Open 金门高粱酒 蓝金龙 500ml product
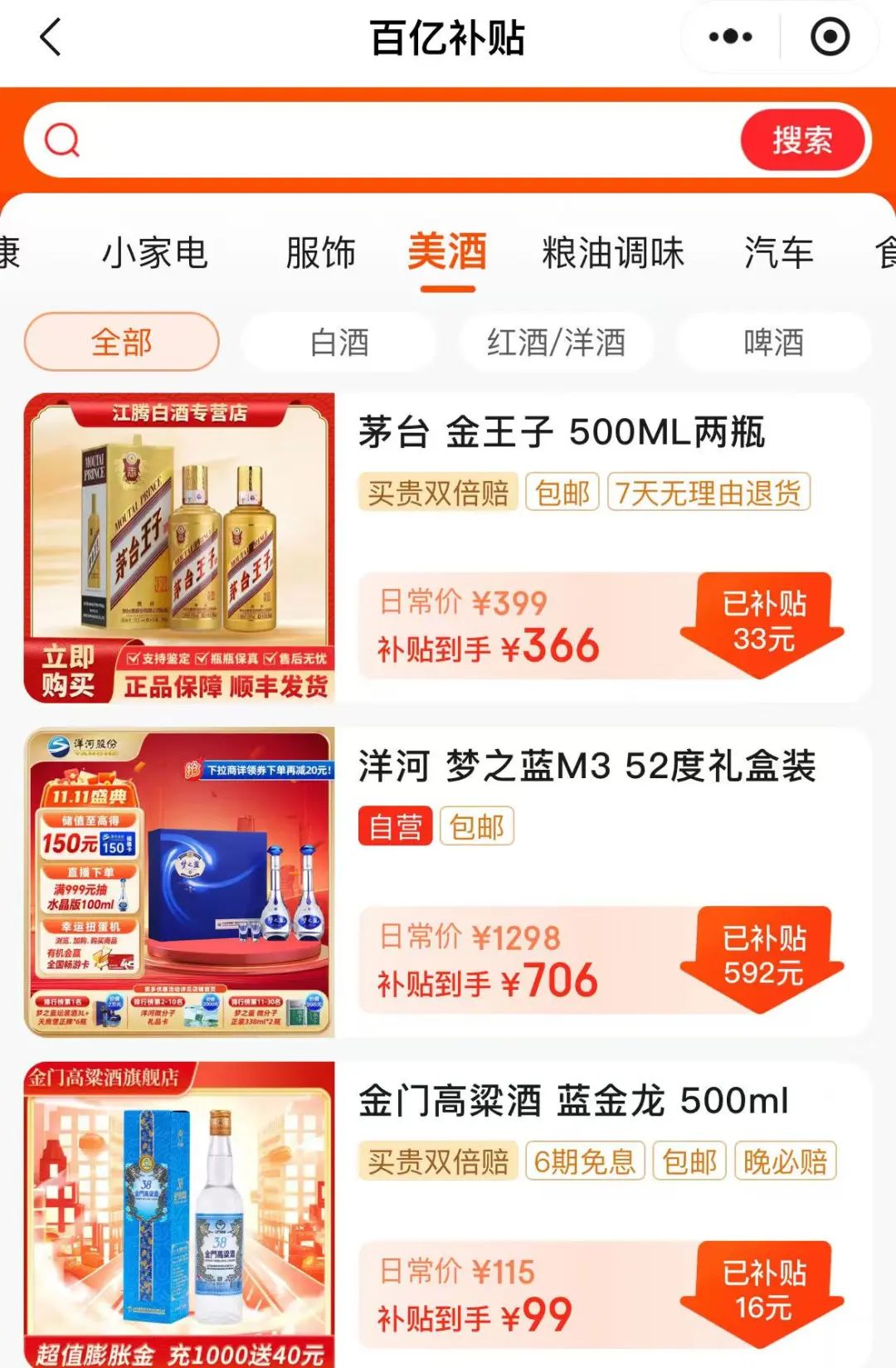The height and width of the screenshot is (1368, 896). (x=572, y=1102)
